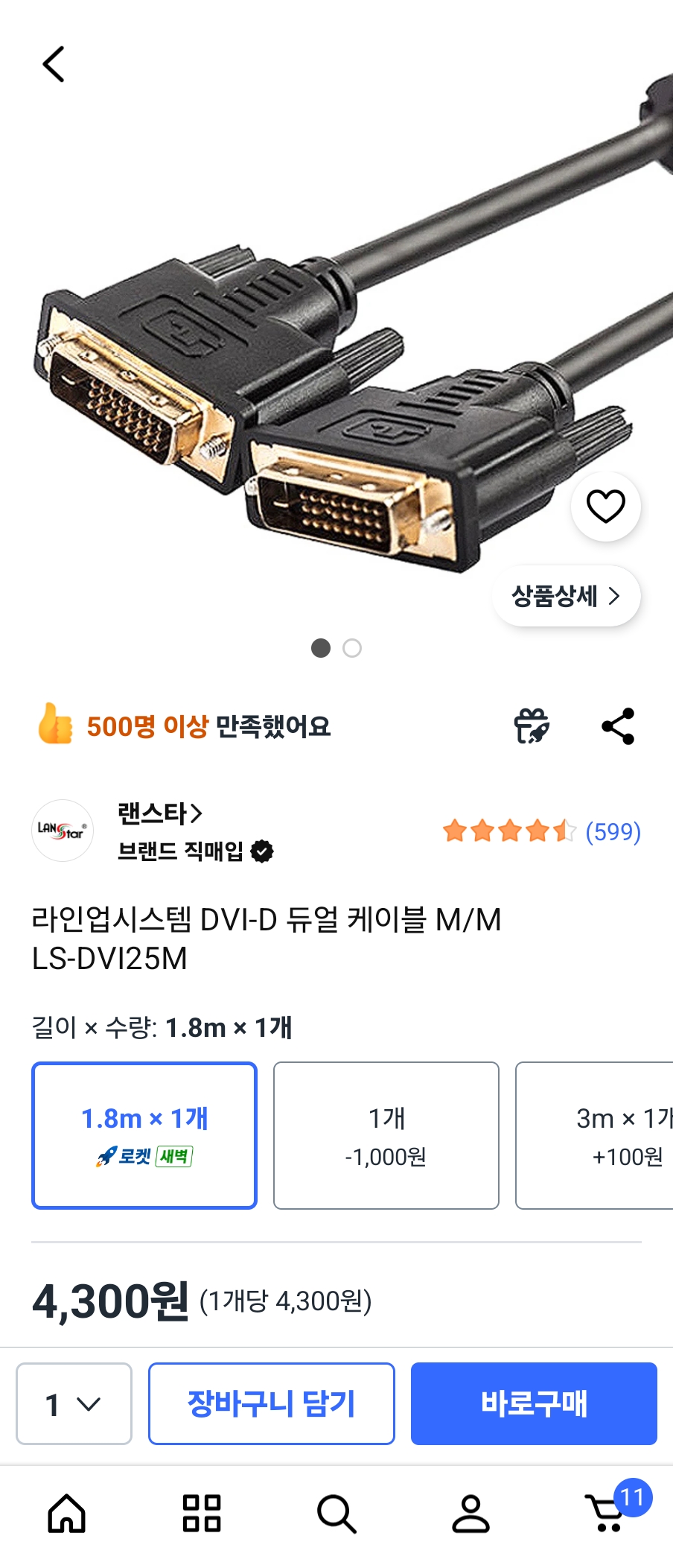Image resolution: width=673 pixels, height=1568 pixels.
Task: Open the categories grid tab
Action: pyautogui.click(x=202, y=1514)
